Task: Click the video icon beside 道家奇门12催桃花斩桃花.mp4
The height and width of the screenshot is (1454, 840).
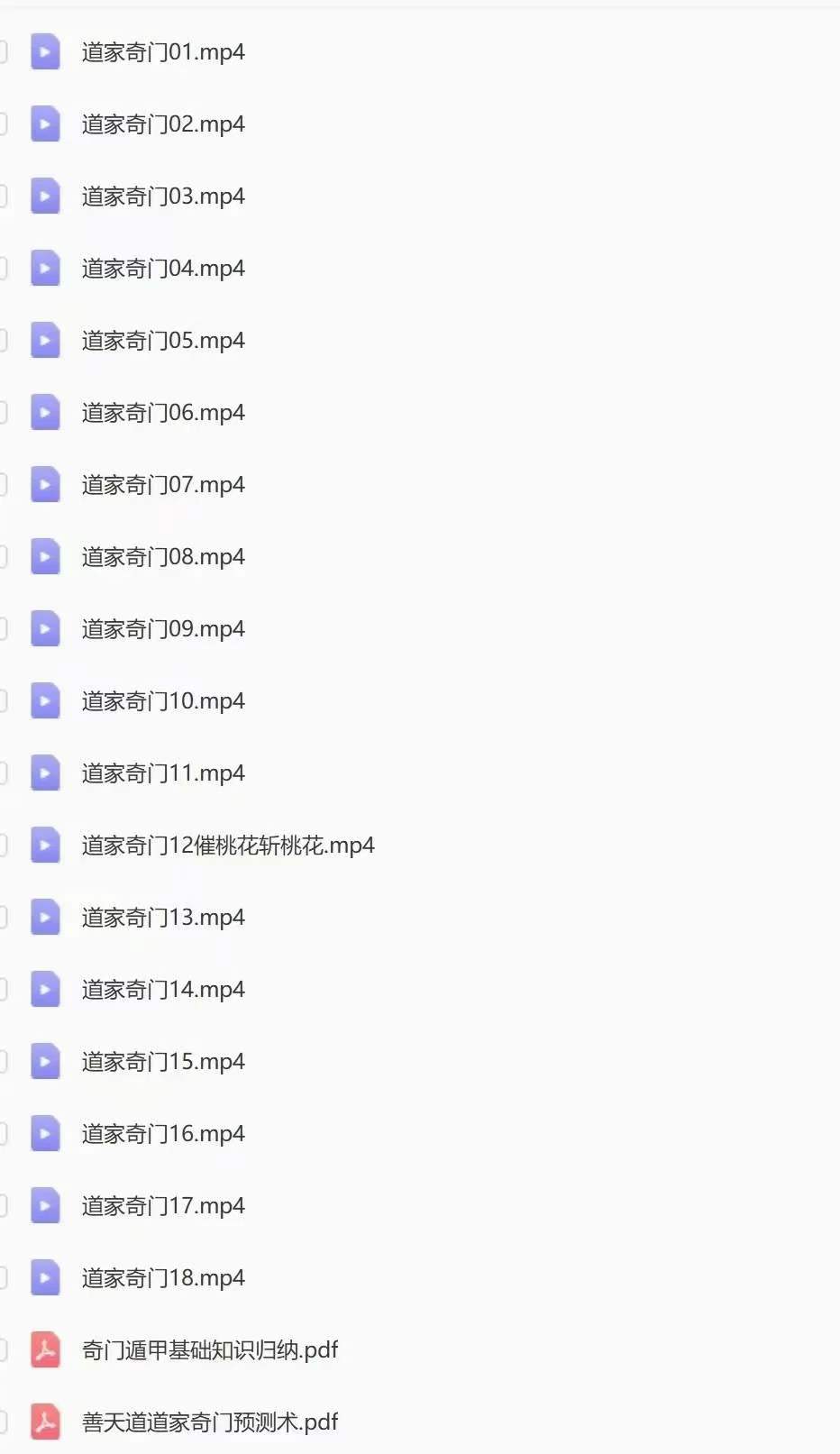Action: (44, 845)
